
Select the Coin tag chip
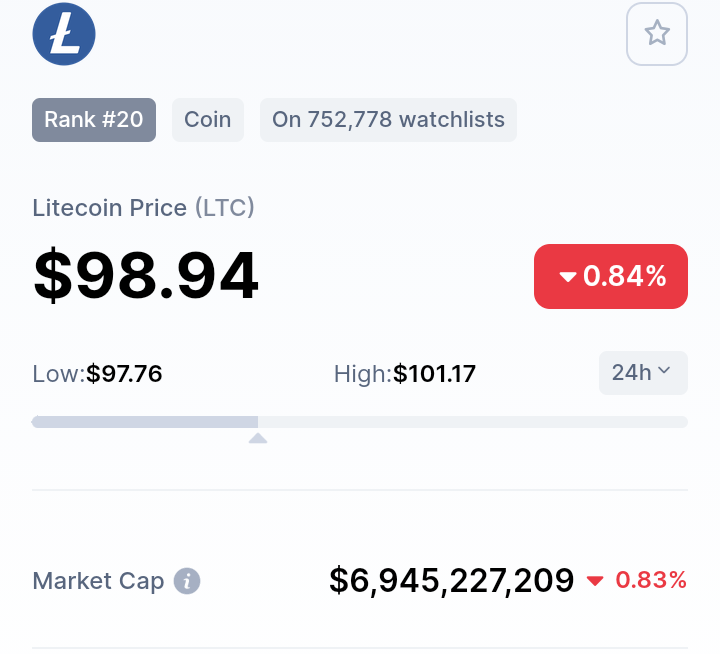click(208, 120)
